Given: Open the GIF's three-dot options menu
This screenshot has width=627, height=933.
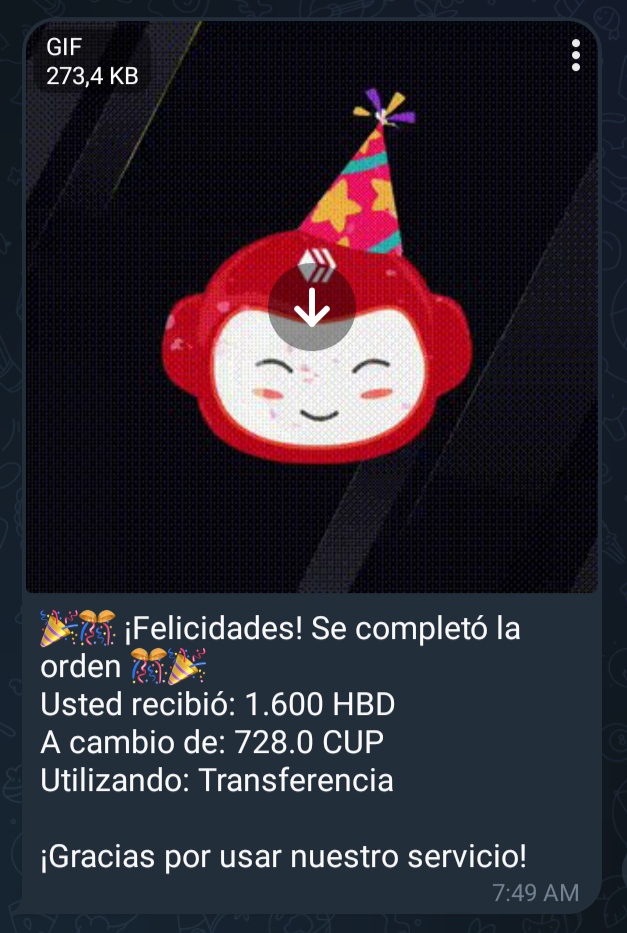Looking at the screenshot, I should [x=576, y=55].
